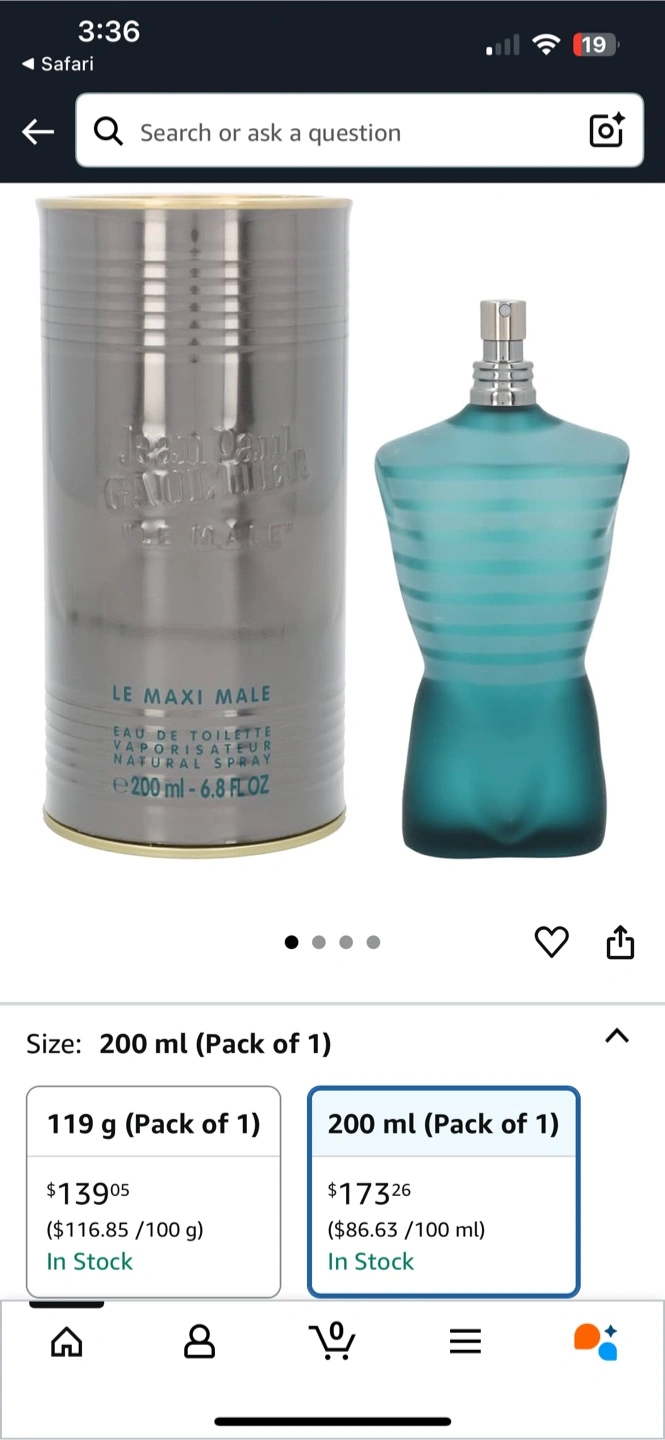Screen dimensions: 665x1440
Task: Go back using the arrow
Action: 38,131
